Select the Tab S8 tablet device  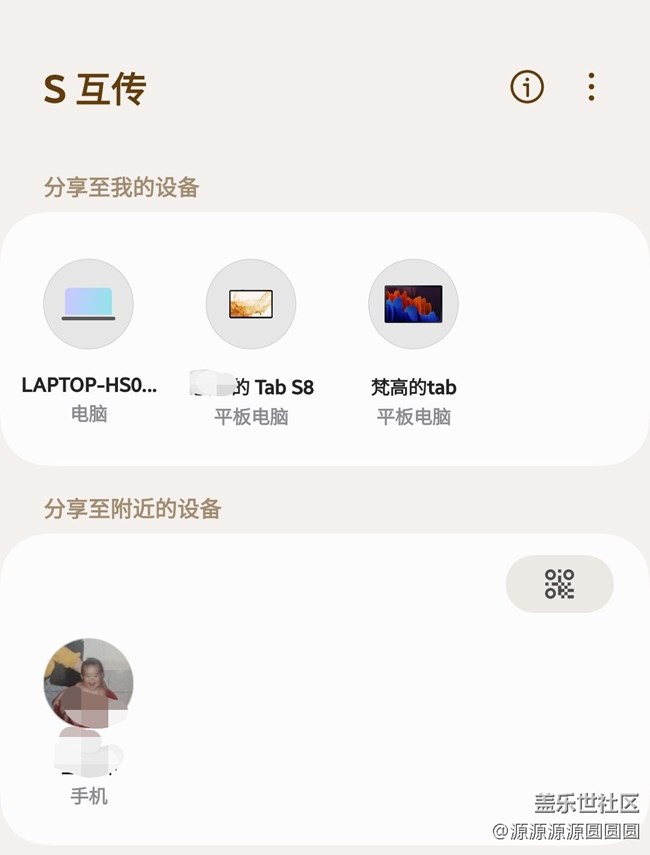pyautogui.click(x=251, y=304)
